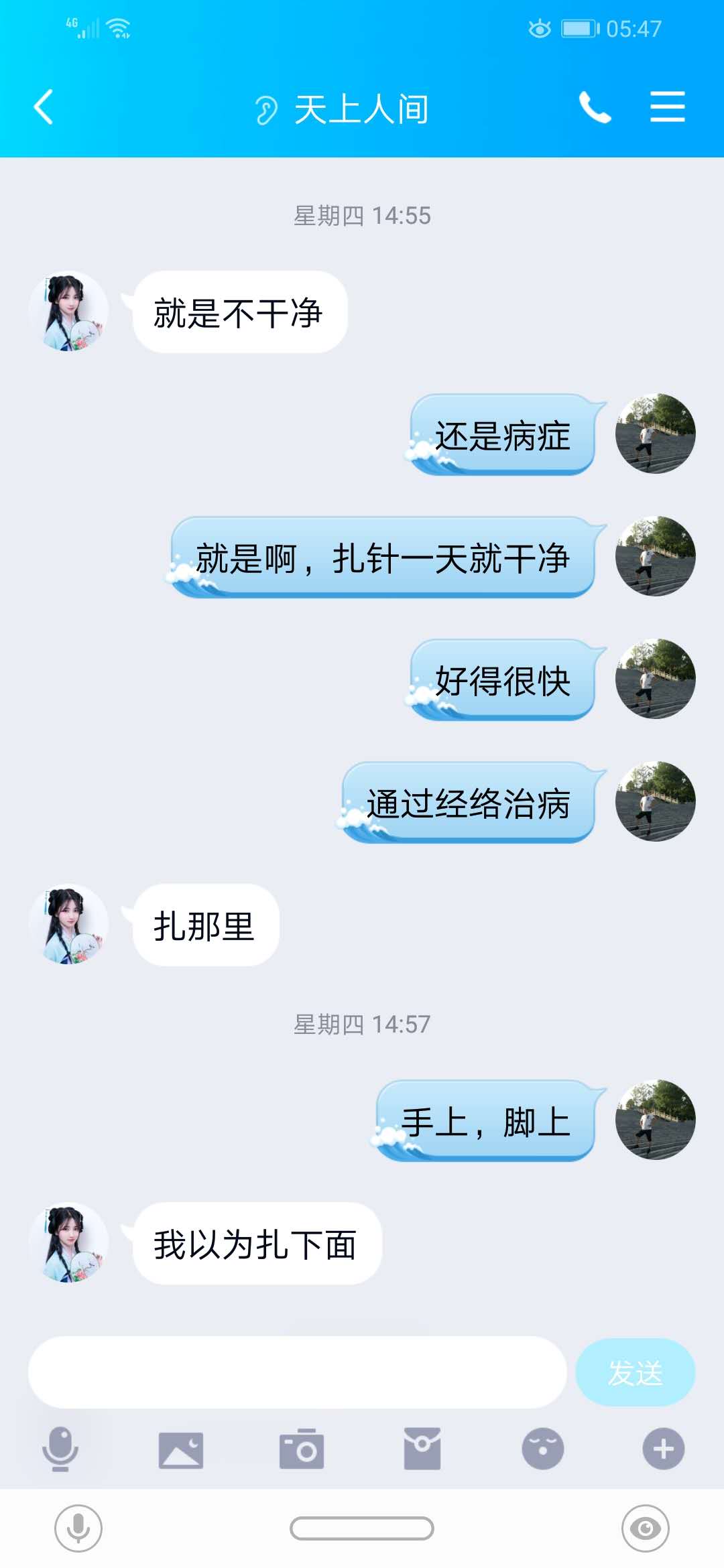Tap the system home pill
Image resolution: width=724 pixels, height=1568 pixels.
click(362, 1528)
